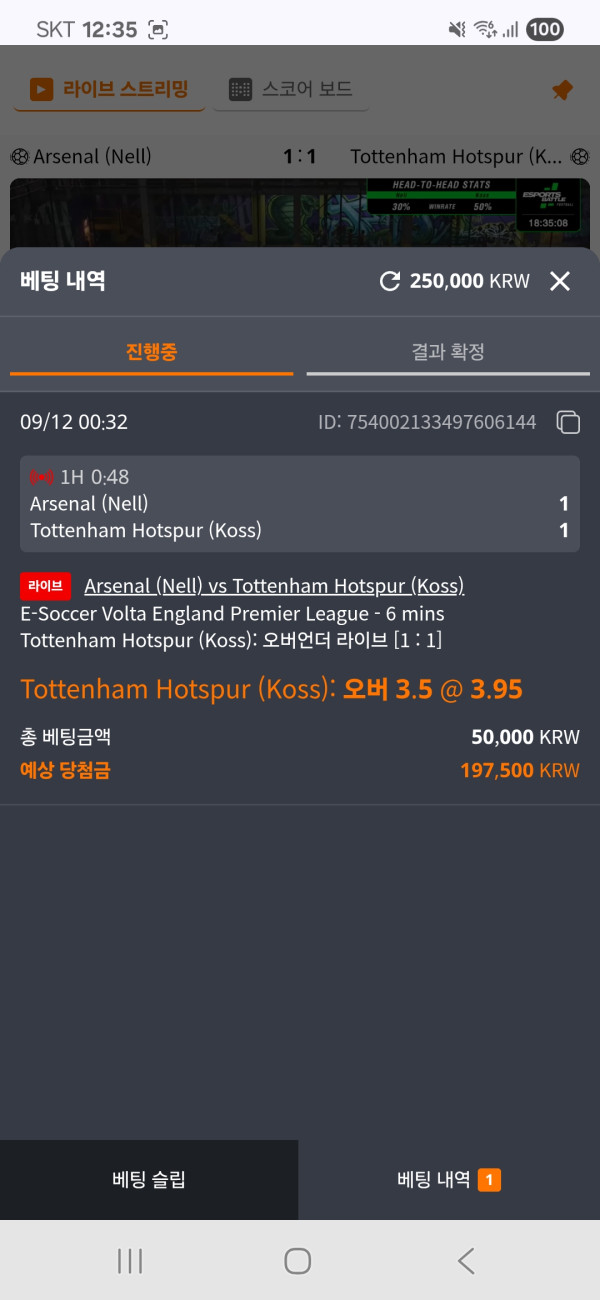Open Arsenal (Nell) vs Tottenham Hotspur (Koss) link
Screen dimensions: 600x1300
coord(274,586)
